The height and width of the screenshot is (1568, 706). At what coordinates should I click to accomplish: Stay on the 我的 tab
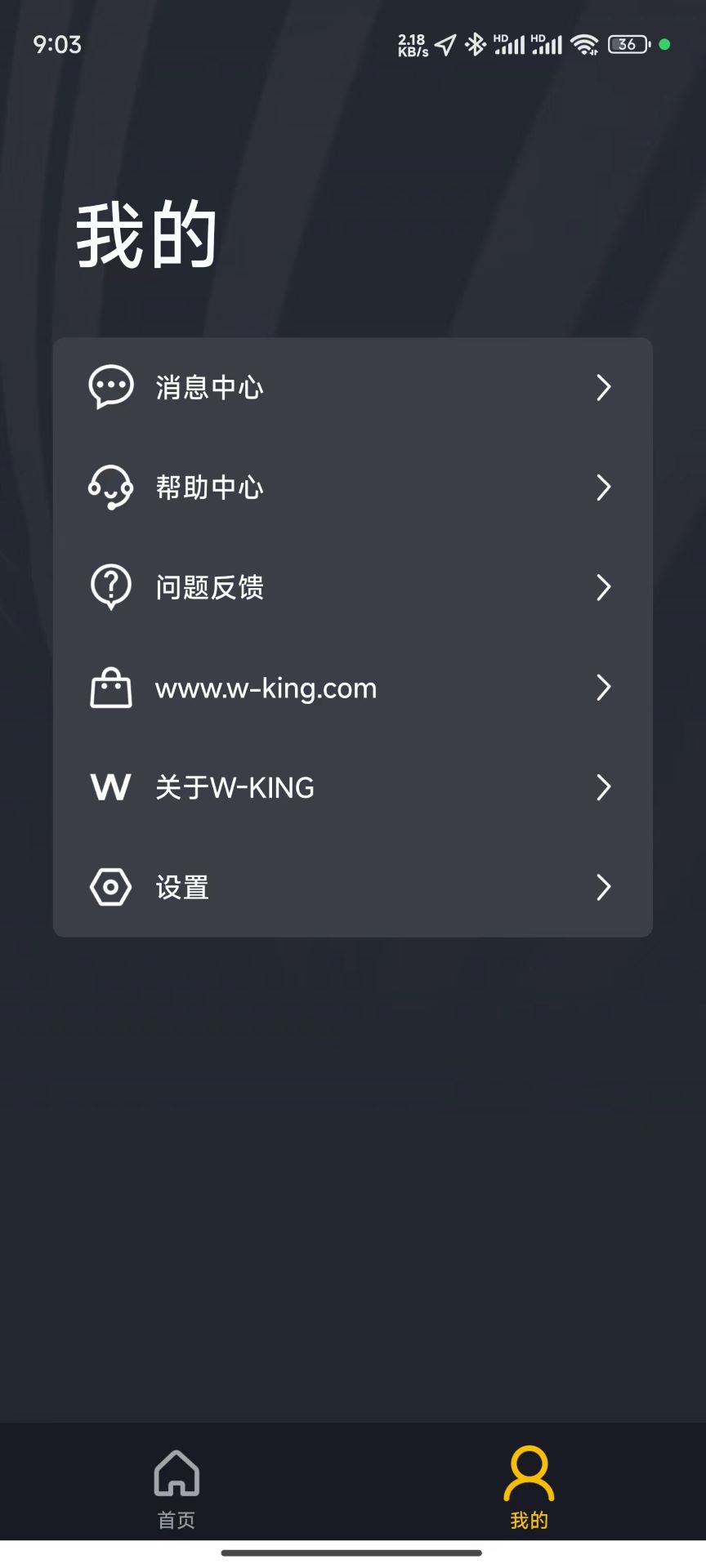529,1486
